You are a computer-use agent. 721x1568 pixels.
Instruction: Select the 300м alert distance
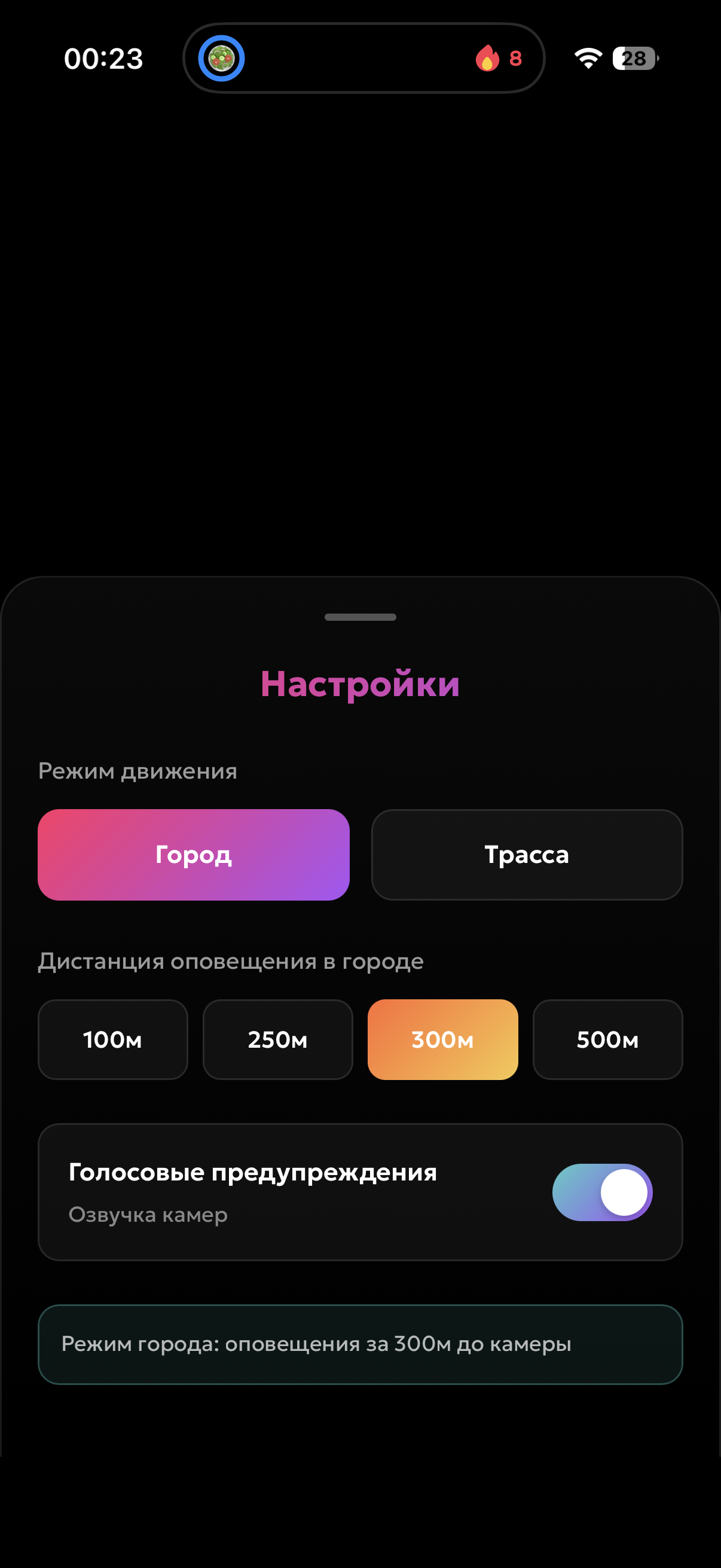click(x=442, y=1039)
